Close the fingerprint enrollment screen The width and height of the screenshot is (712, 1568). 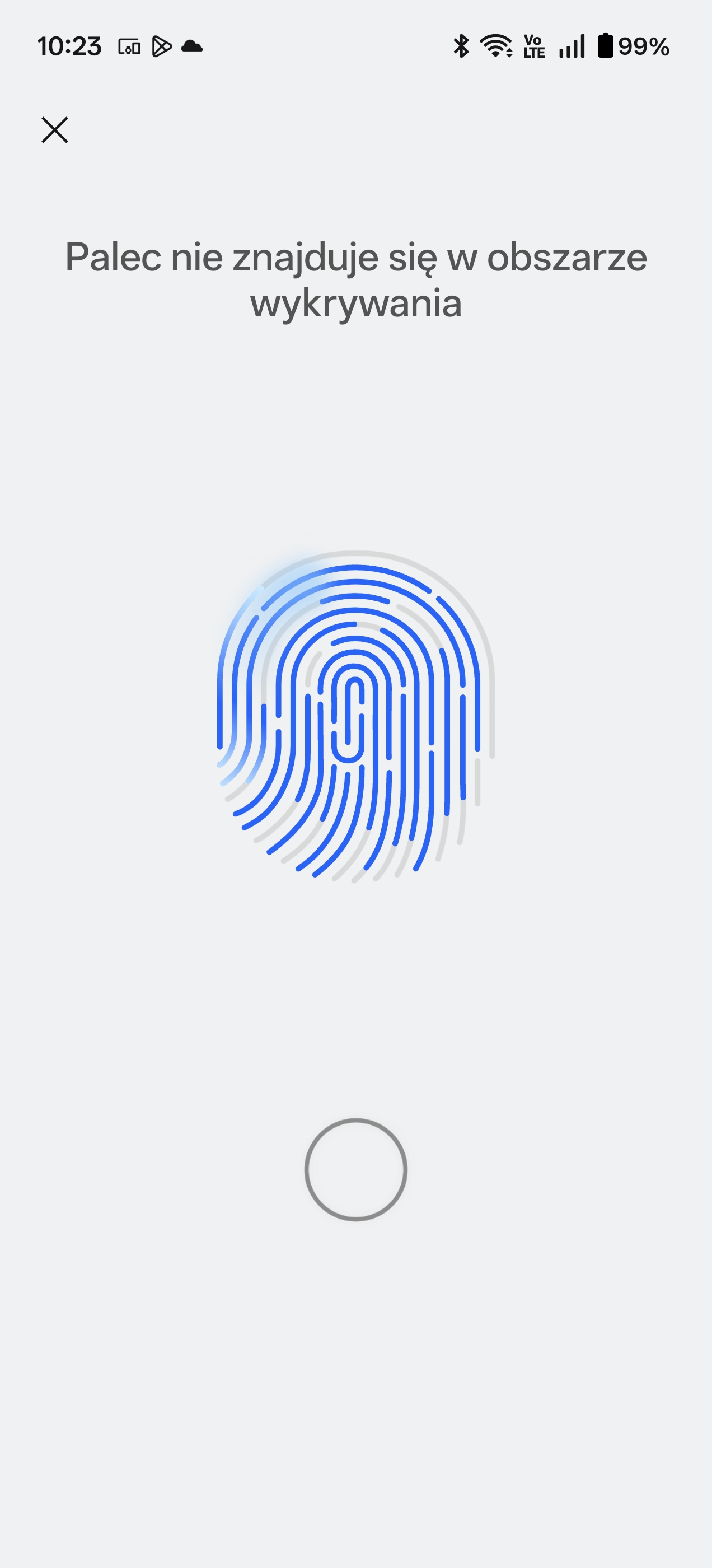pyautogui.click(x=55, y=130)
